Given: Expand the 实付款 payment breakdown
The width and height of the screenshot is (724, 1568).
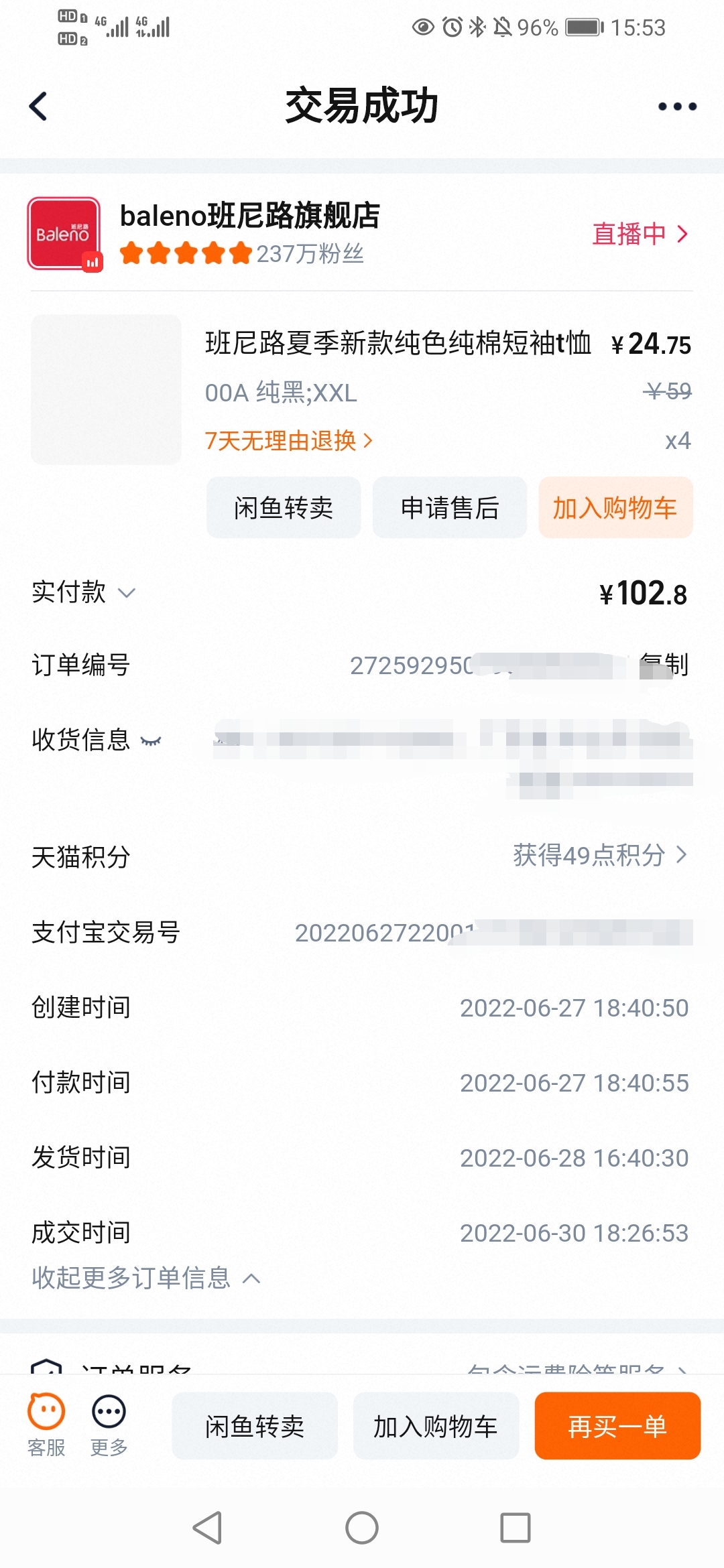Looking at the screenshot, I should pos(127,593).
